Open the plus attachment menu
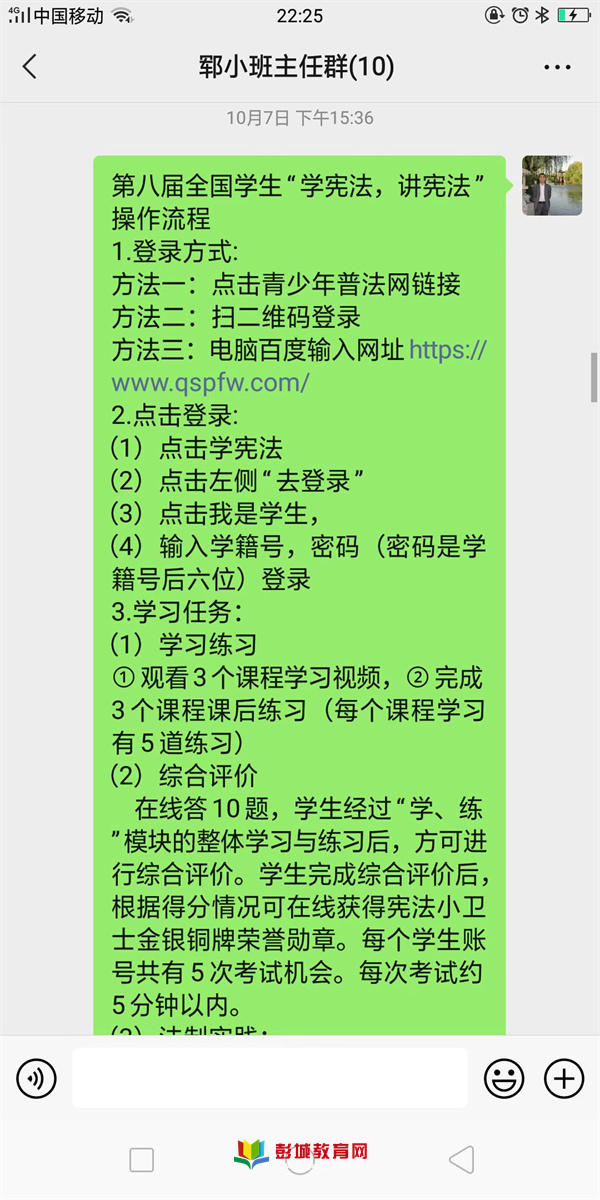Image resolution: width=600 pixels, height=1200 pixels. coord(564,1077)
